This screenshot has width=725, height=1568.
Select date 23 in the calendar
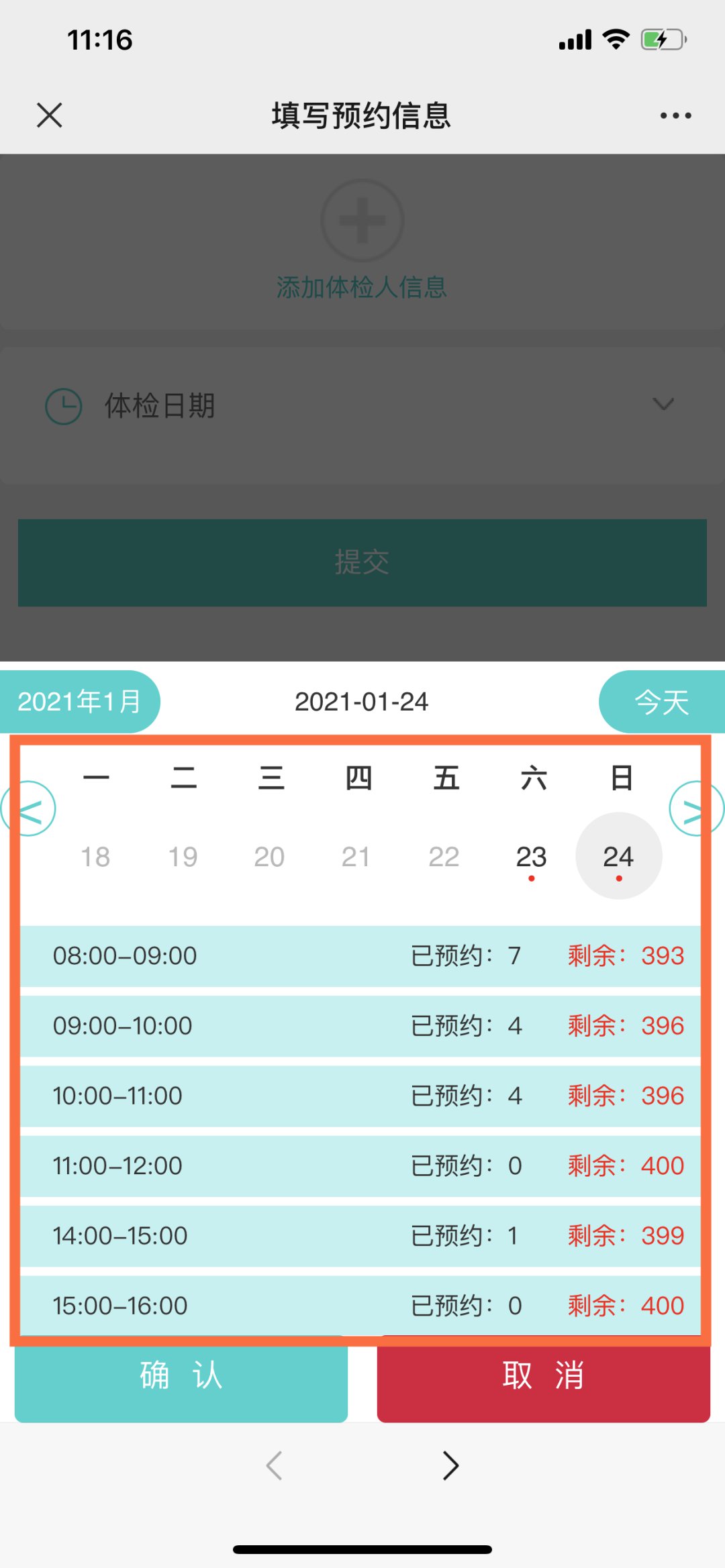click(531, 857)
